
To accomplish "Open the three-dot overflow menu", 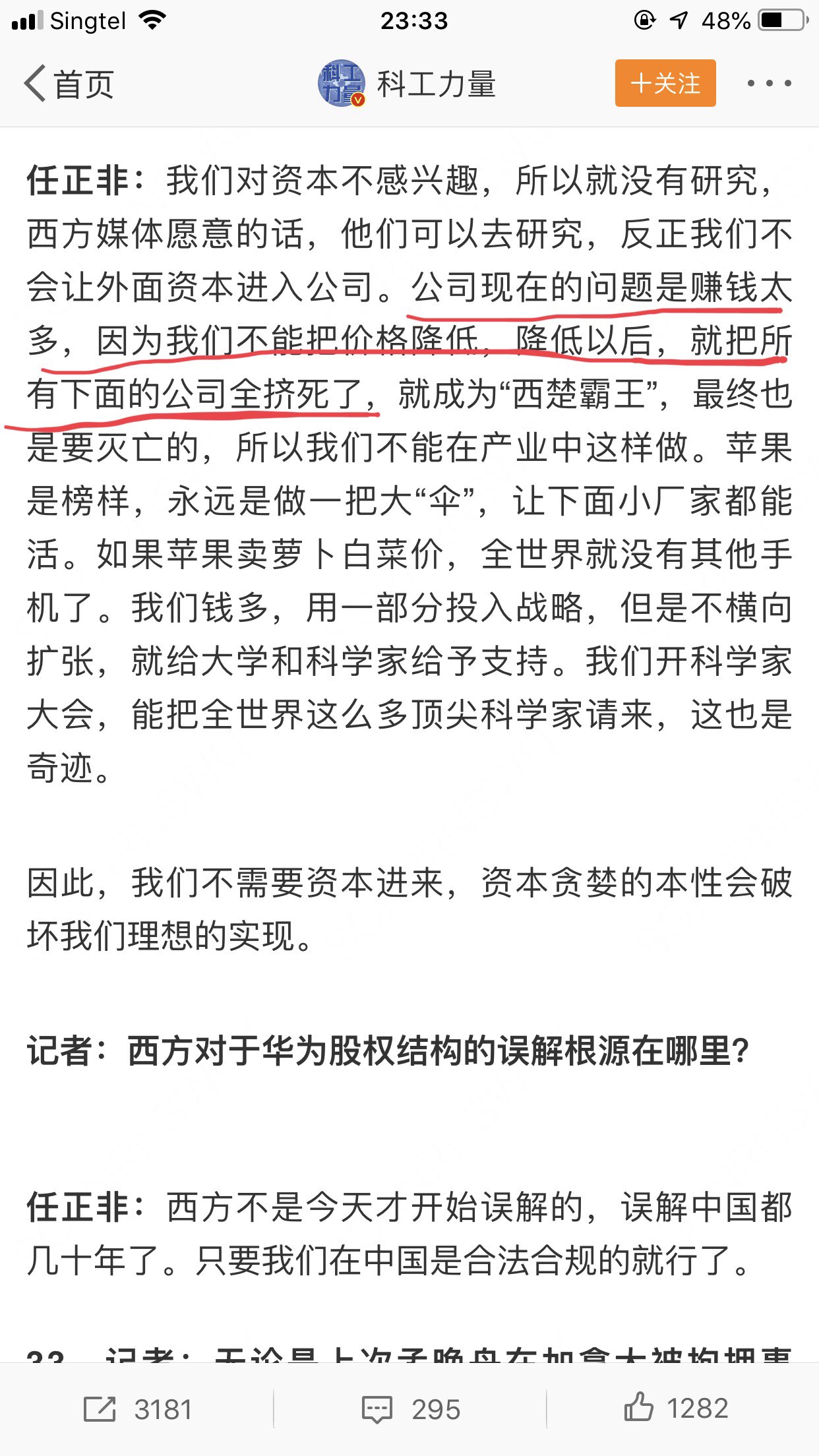I will coord(768,84).
